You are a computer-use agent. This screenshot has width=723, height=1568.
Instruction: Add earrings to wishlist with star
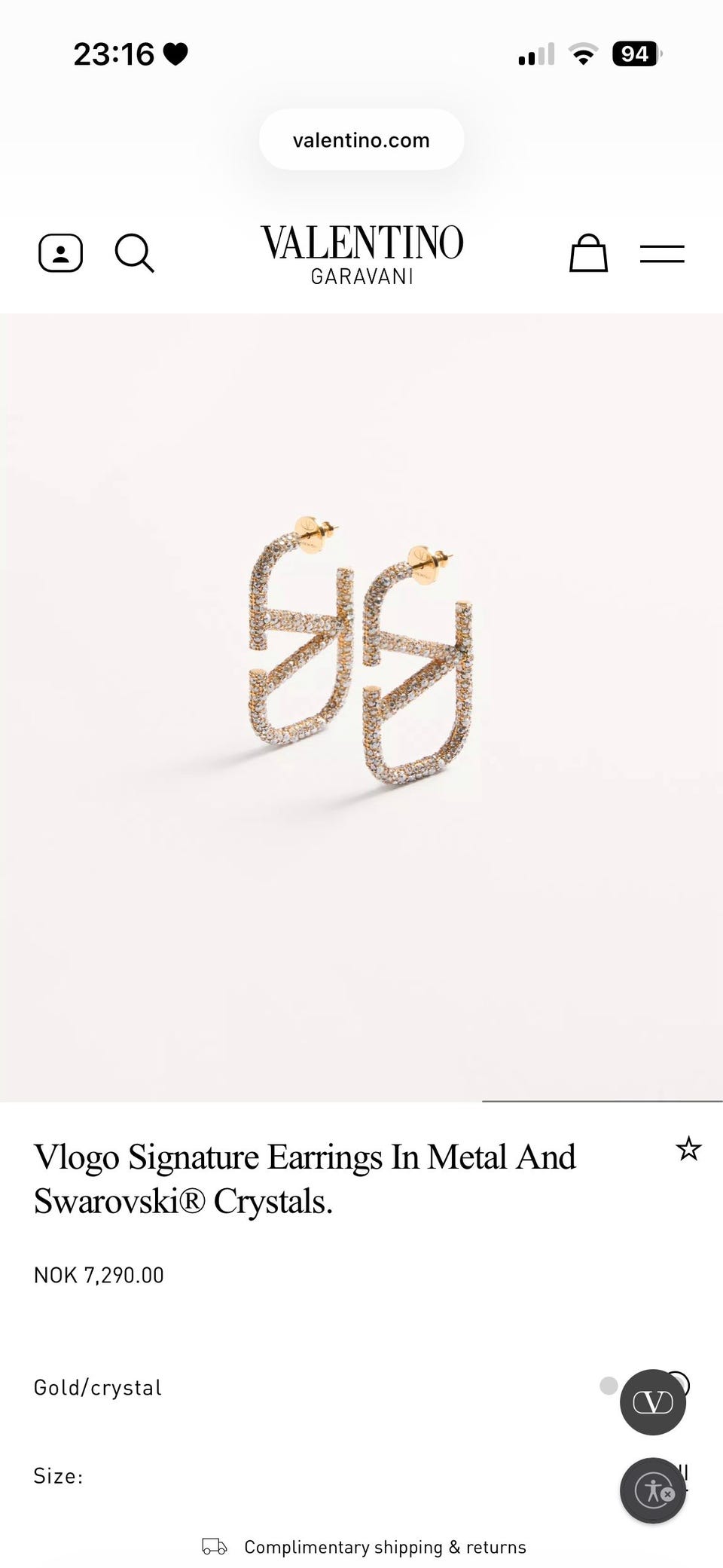[x=688, y=1149]
